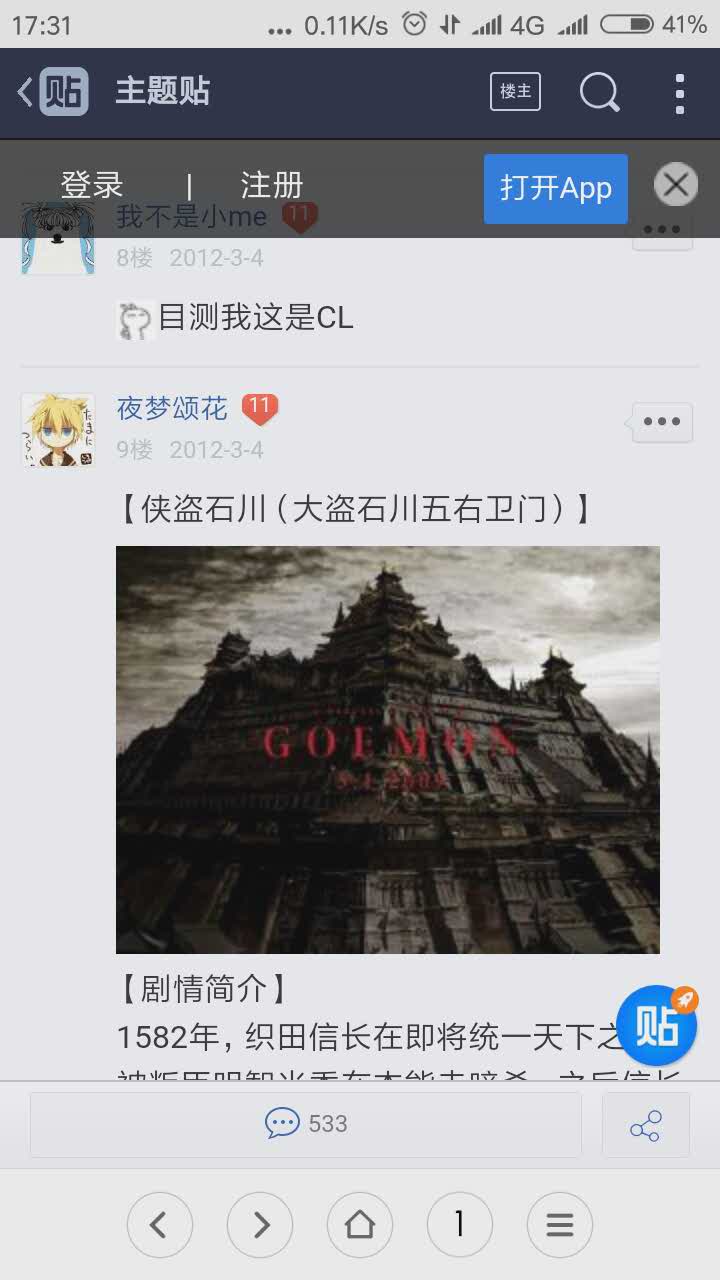This screenshot has height=1280, width=720.
Task: Open the 533 comments reply bar
Action: (306, 1124)
